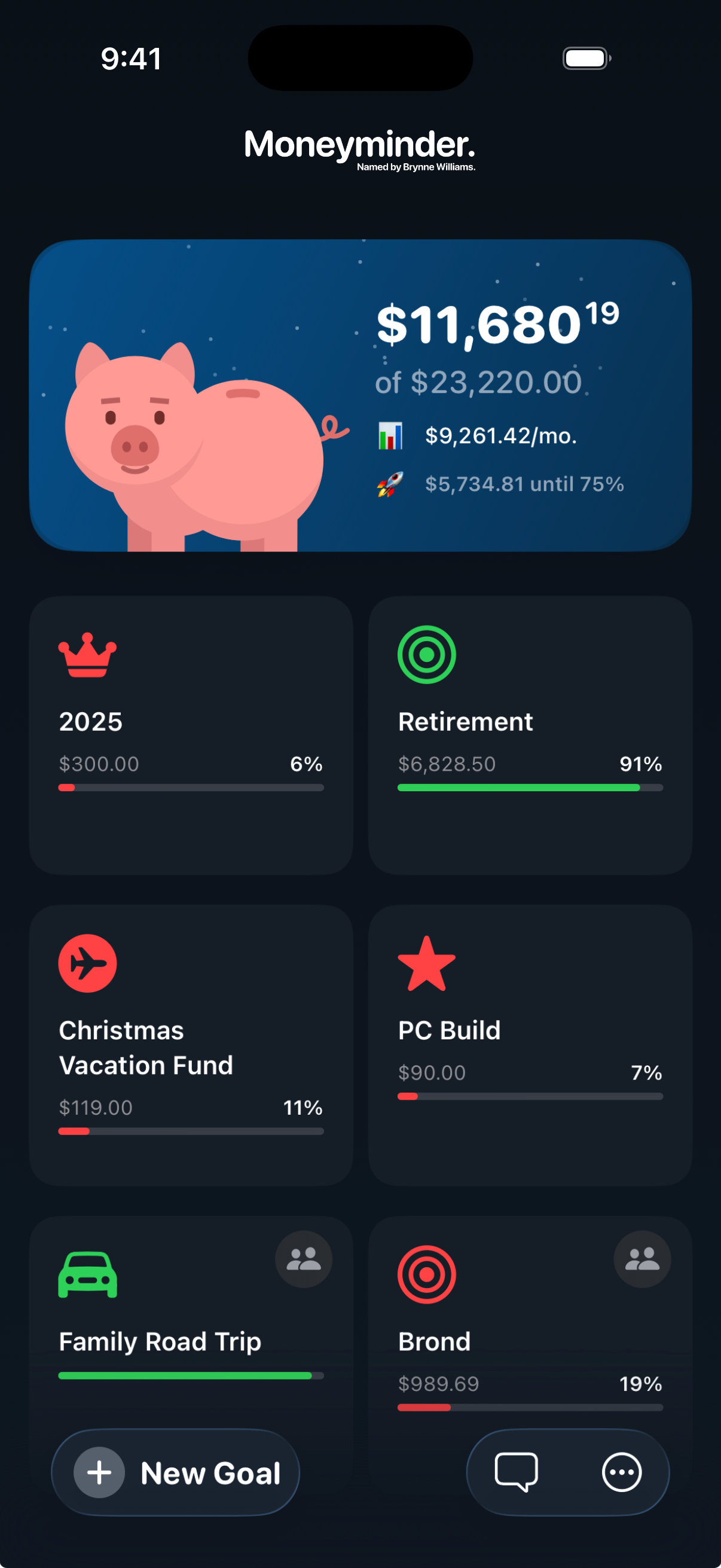Tap the shared members icon on Brond
The image size is (721, 1568).
(641, 1259)
